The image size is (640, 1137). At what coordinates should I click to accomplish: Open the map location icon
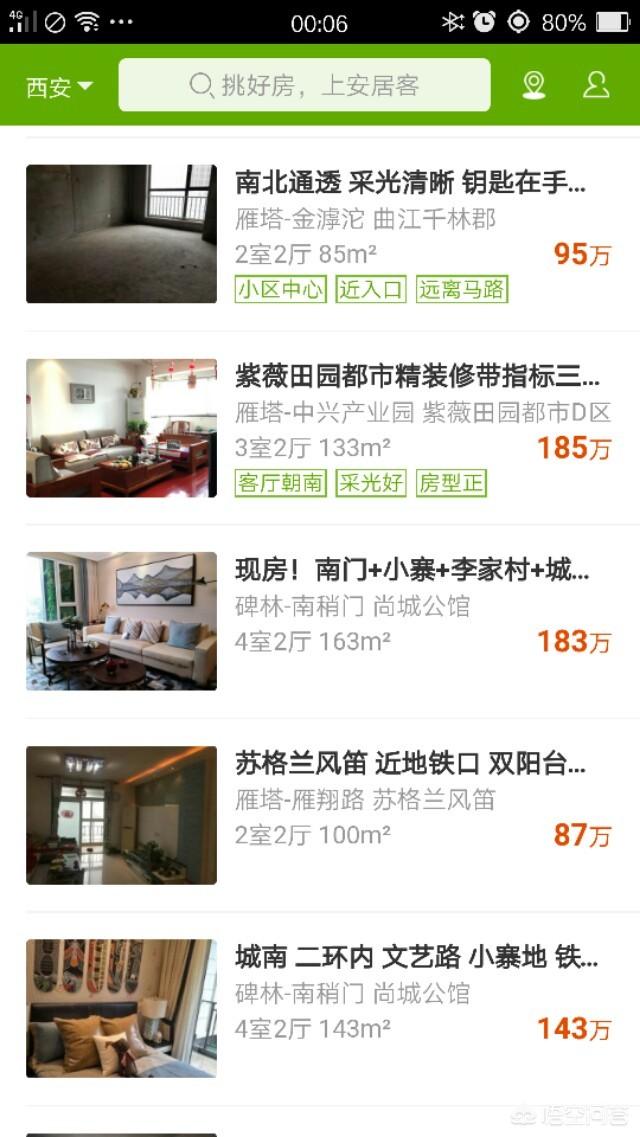tap(534, 85)
